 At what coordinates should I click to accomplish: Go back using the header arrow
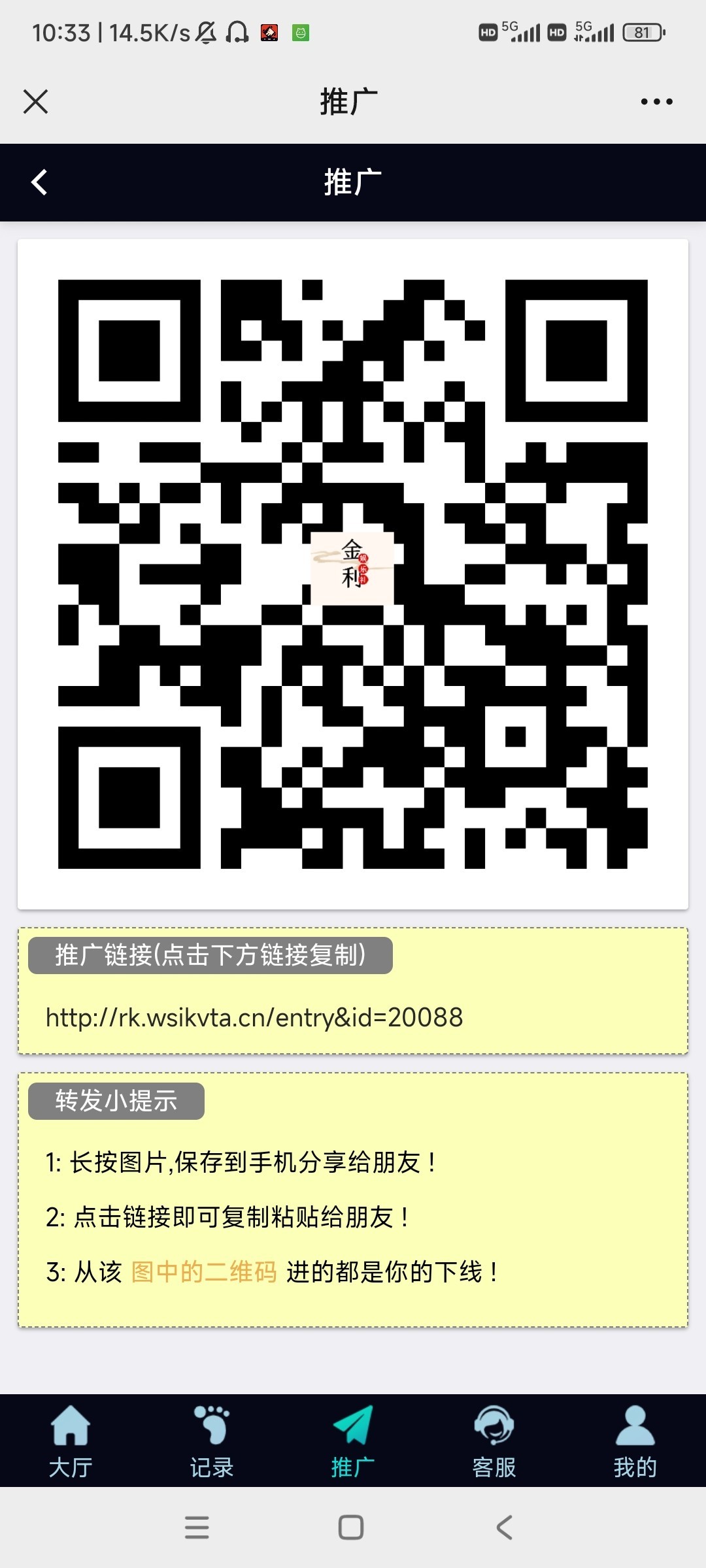pos(39,182)
